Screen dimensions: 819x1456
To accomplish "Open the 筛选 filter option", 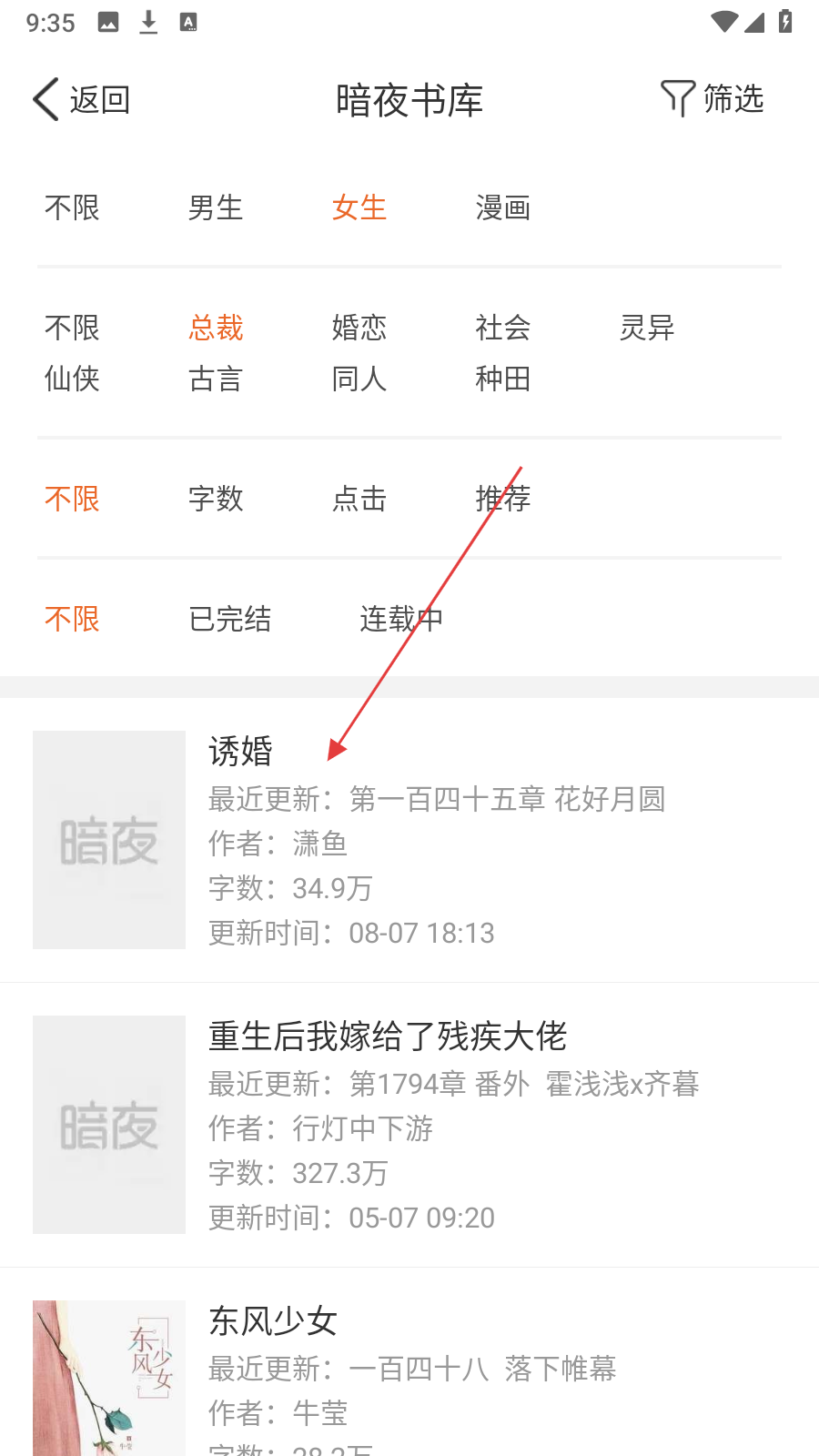I will (x=713, y=98).
